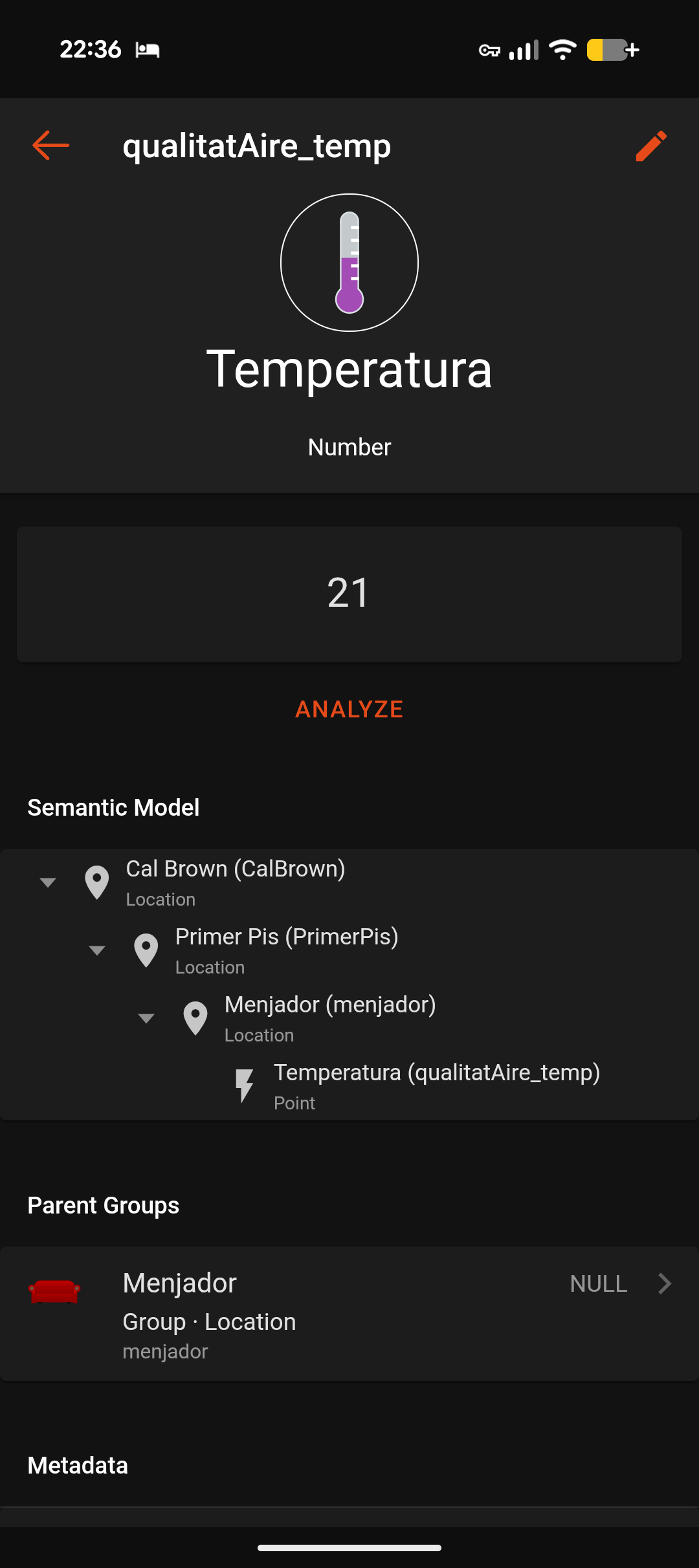Screen dimensions: 699x1568
Task: Open the Menjador parent group row
Action: pos(349,1313)
